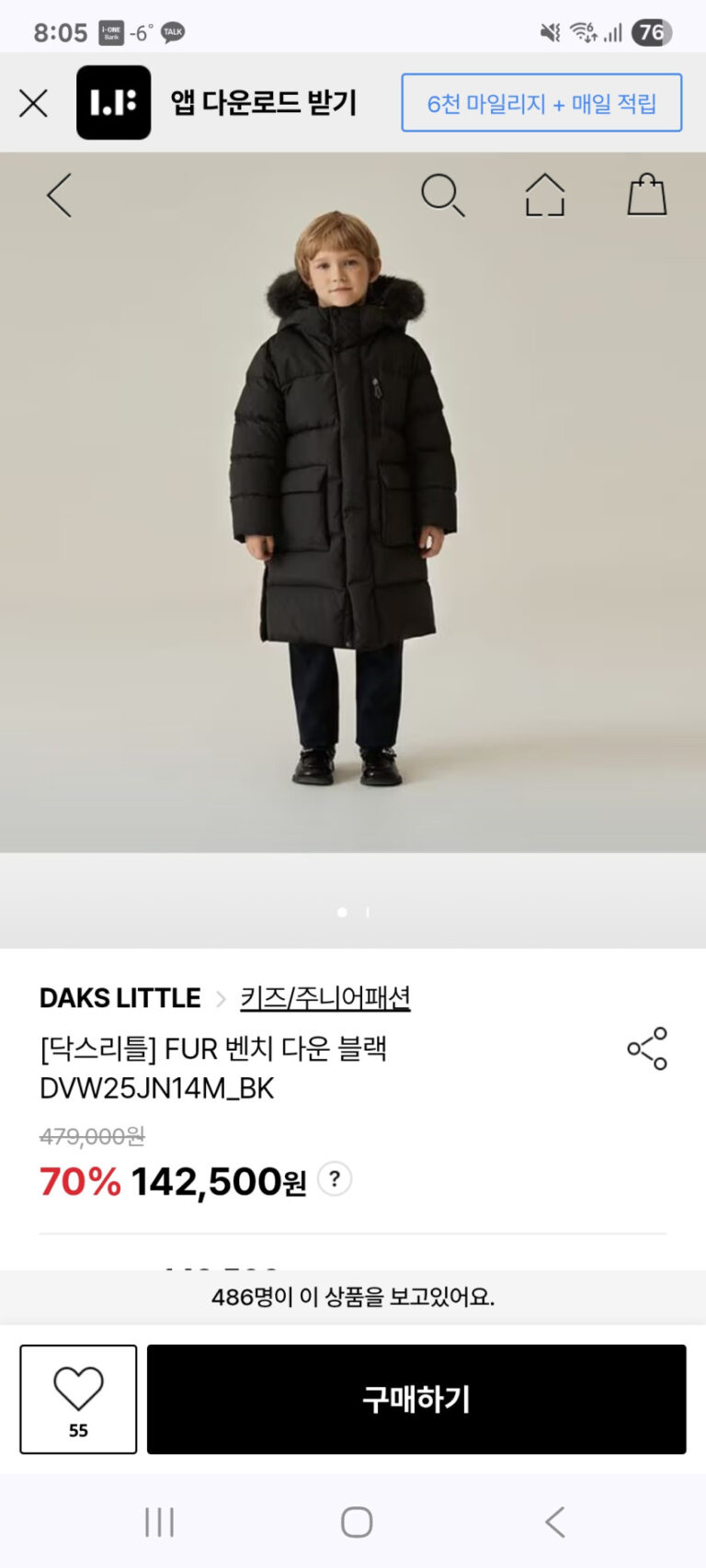
Task: Open the shopping bag
Action: [x=646, y=195]
